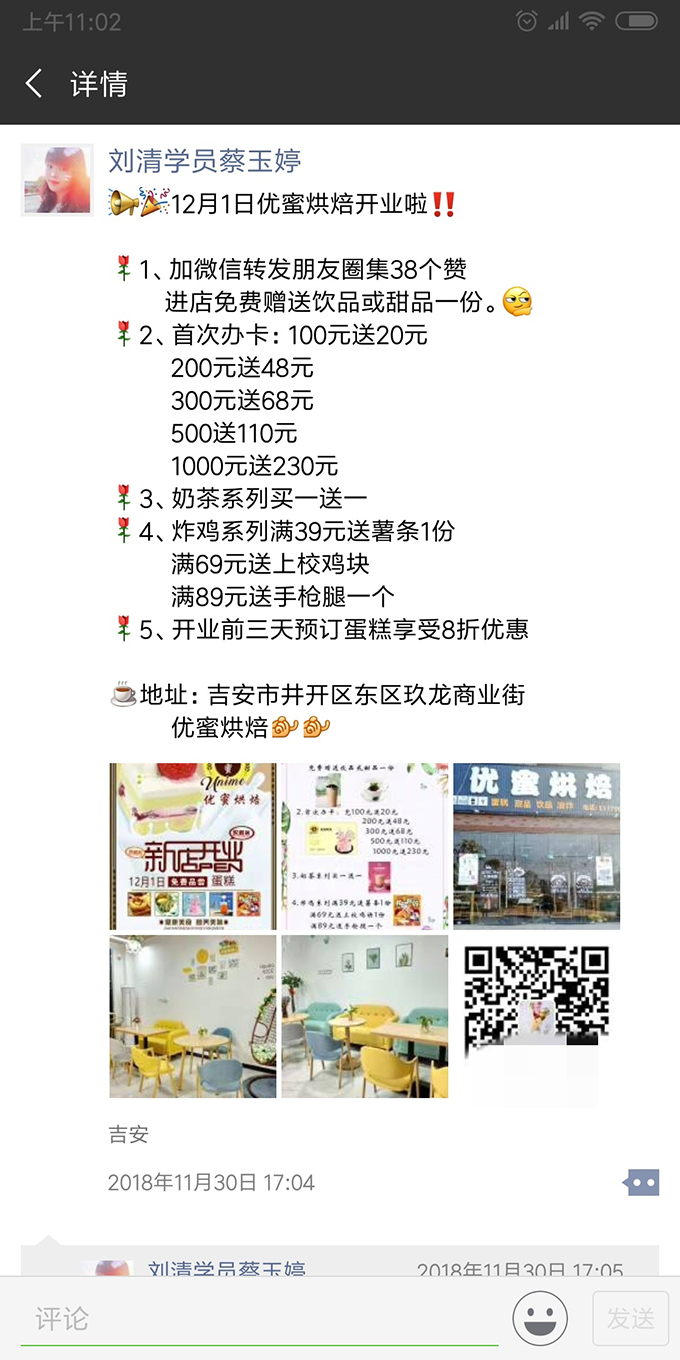
Task: View the promotions list photo
Action: click(x=364, y=846)
